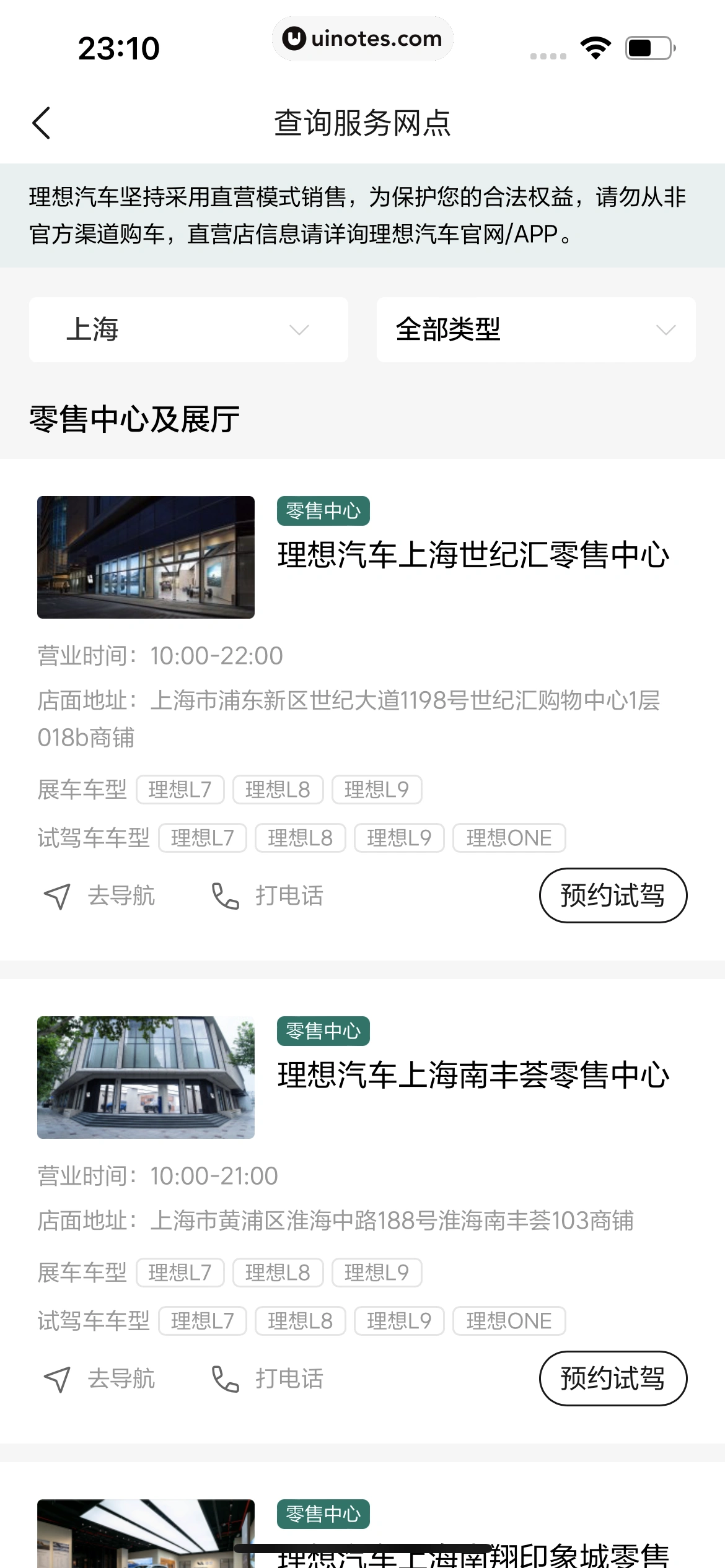Tap the phone icon for 世纪汇零售中心
Viewport: 725px width, 1568px height.
click(x=224, y=895)
